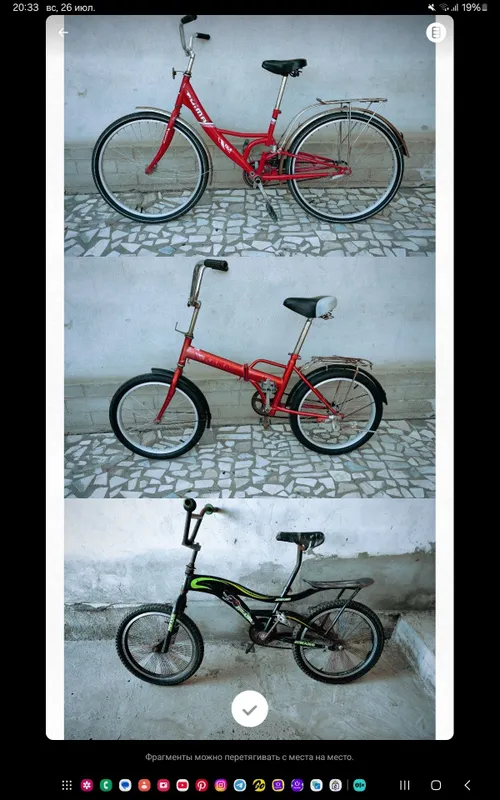500x800 pixels.
Task: Open the apps grid in the taskbar
Action: [x=67, y=785]
